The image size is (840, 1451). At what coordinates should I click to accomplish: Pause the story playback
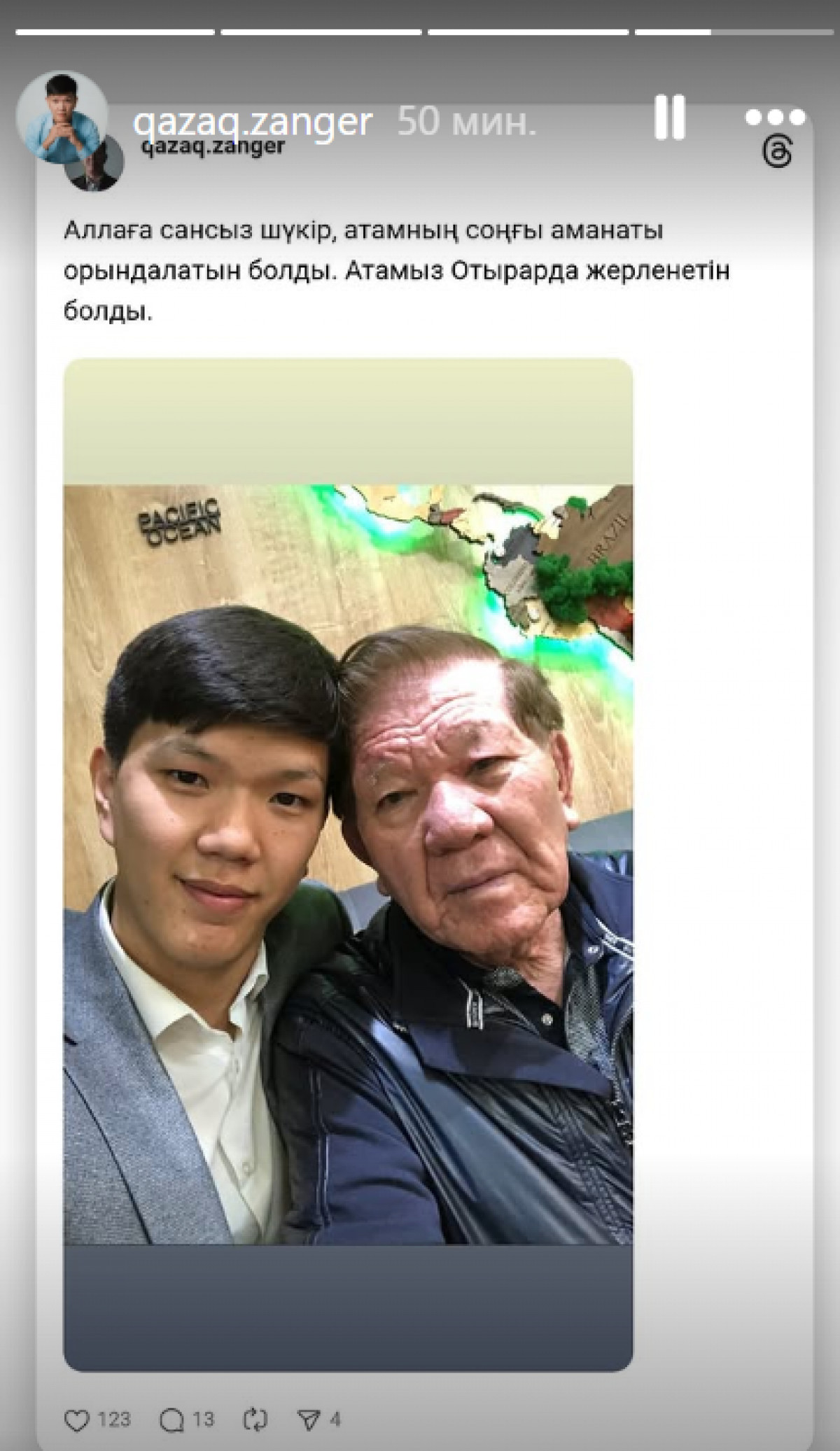(x=670, y=119)
